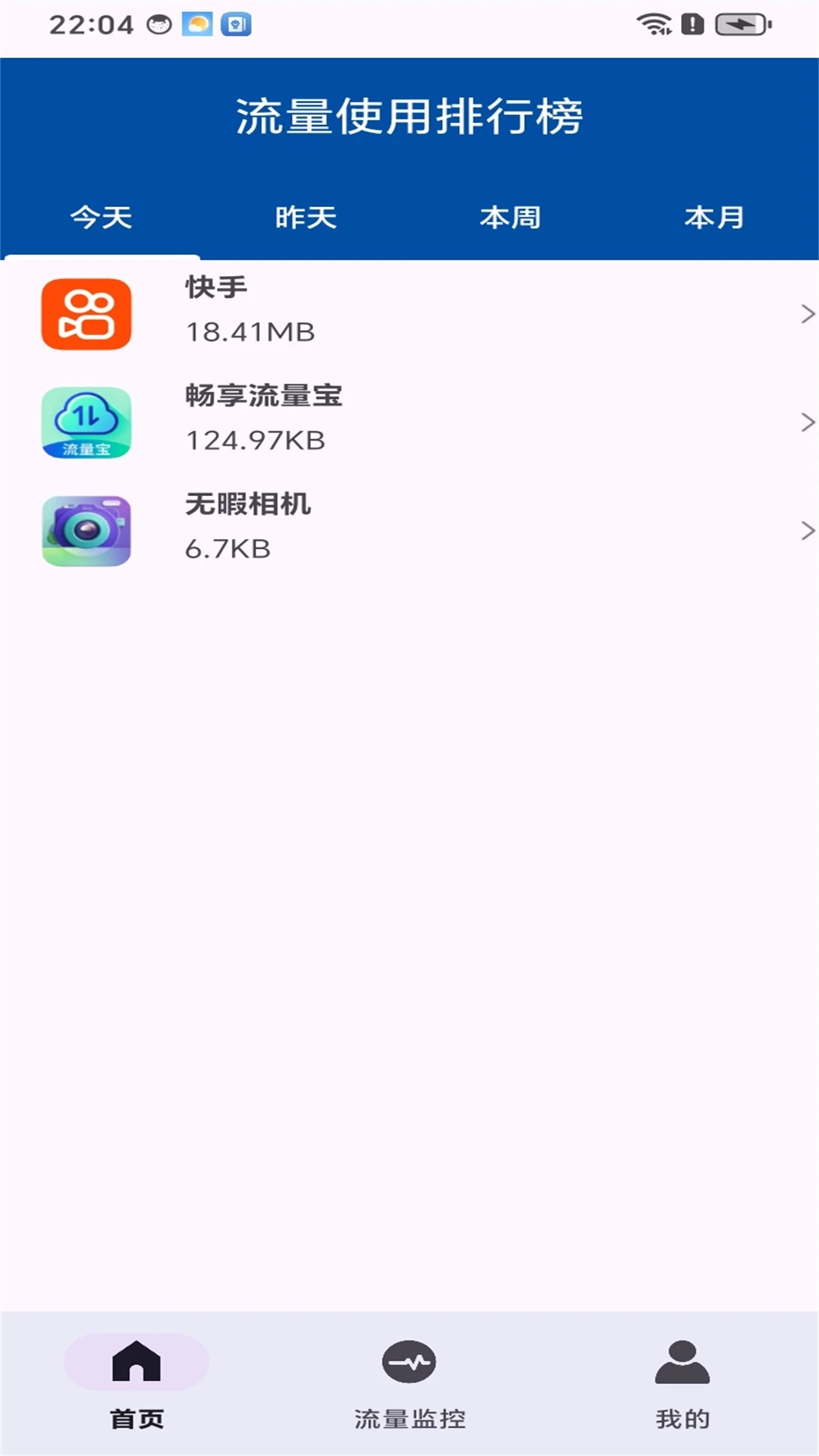Open 快手 traffic usage details

pyautogui.click(x=409, y=313)
